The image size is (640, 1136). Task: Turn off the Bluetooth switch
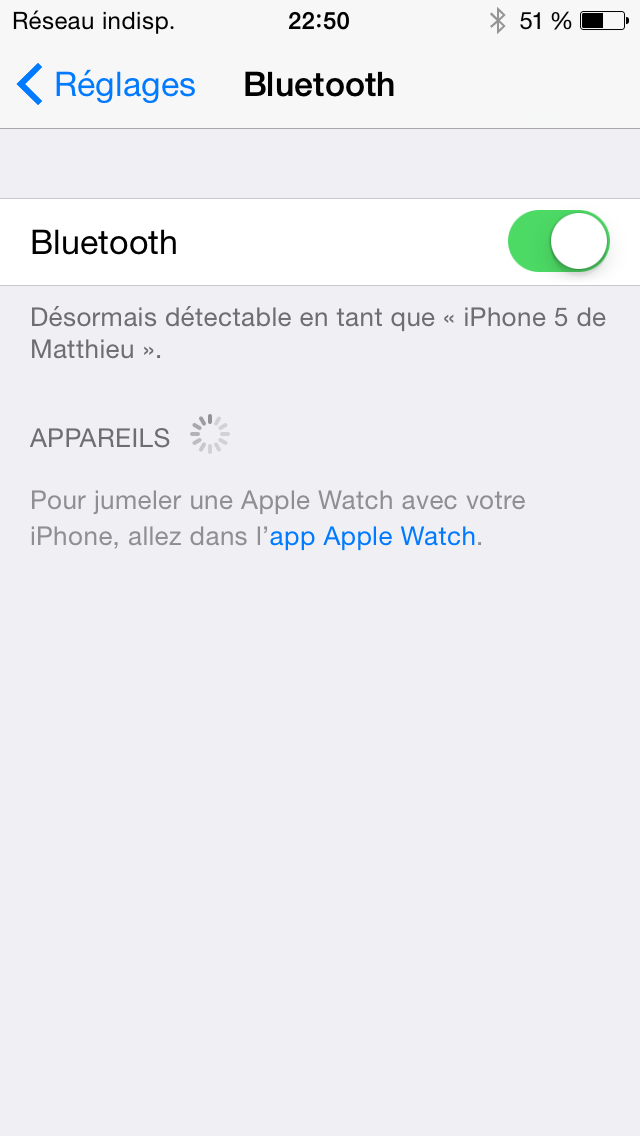[559, 241]
